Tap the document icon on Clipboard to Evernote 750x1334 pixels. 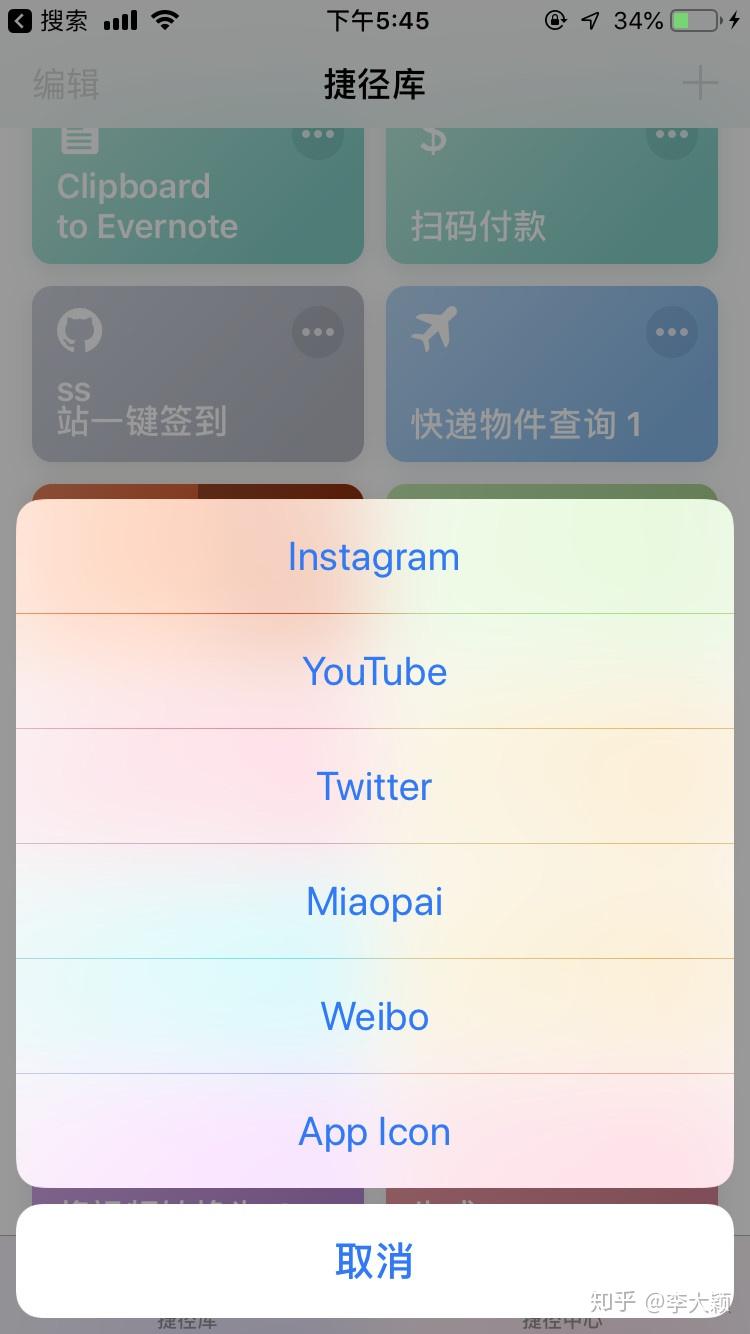[x=80, y=140]
